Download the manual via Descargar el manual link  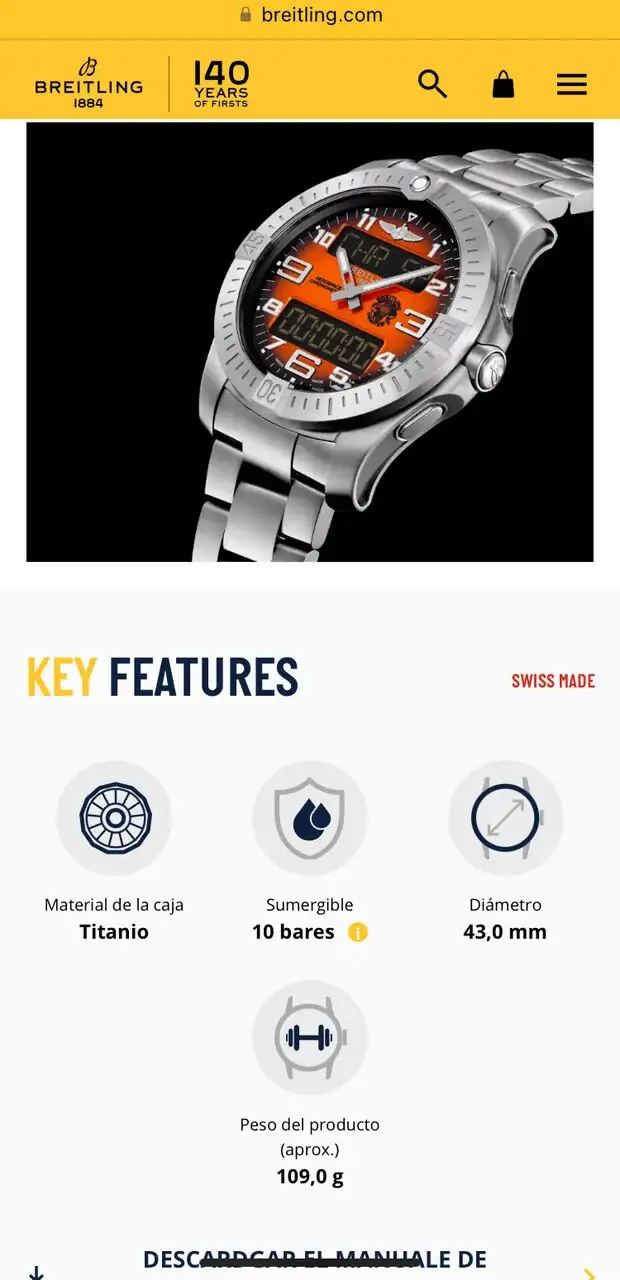pyautogui.click(x=314, y=1260)
